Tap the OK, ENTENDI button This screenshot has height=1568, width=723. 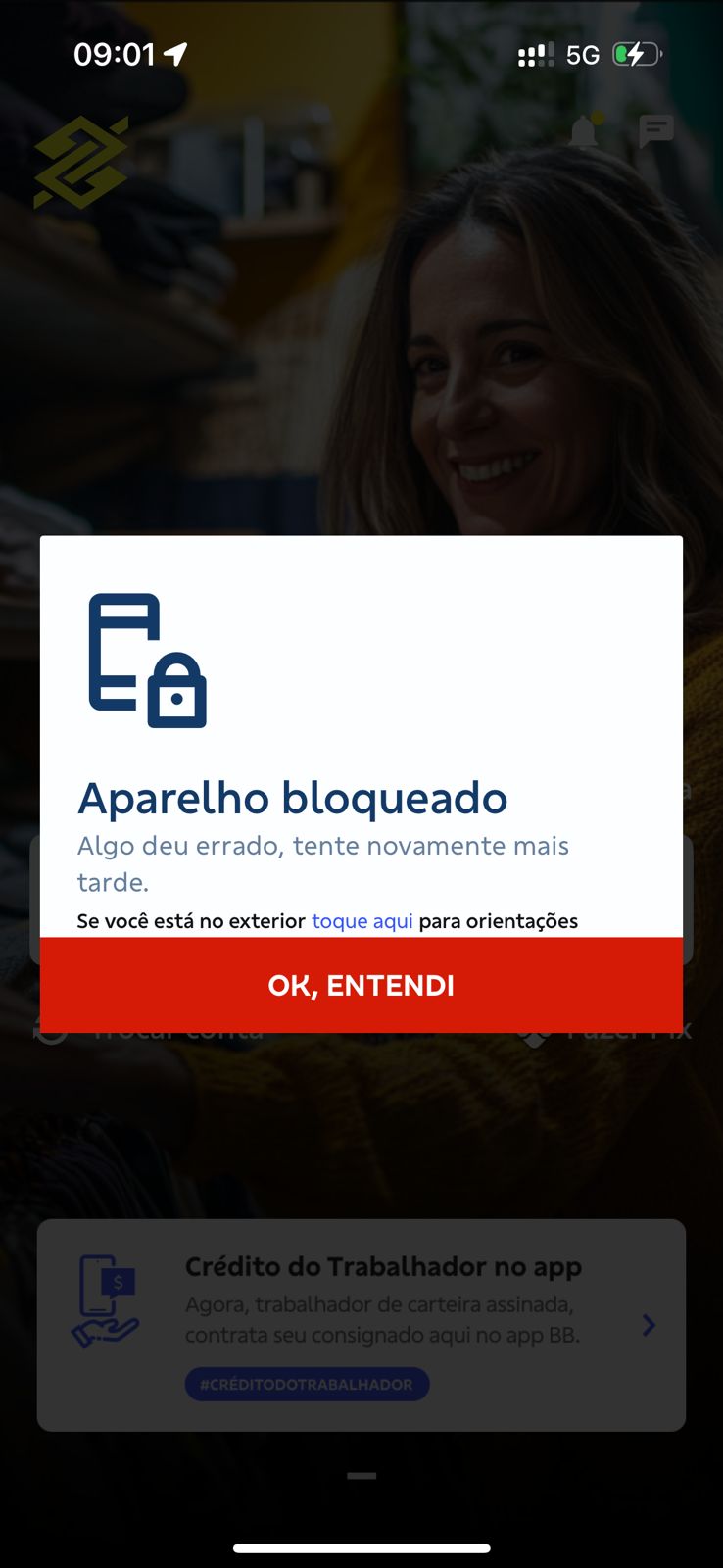[x=361, y=985]
